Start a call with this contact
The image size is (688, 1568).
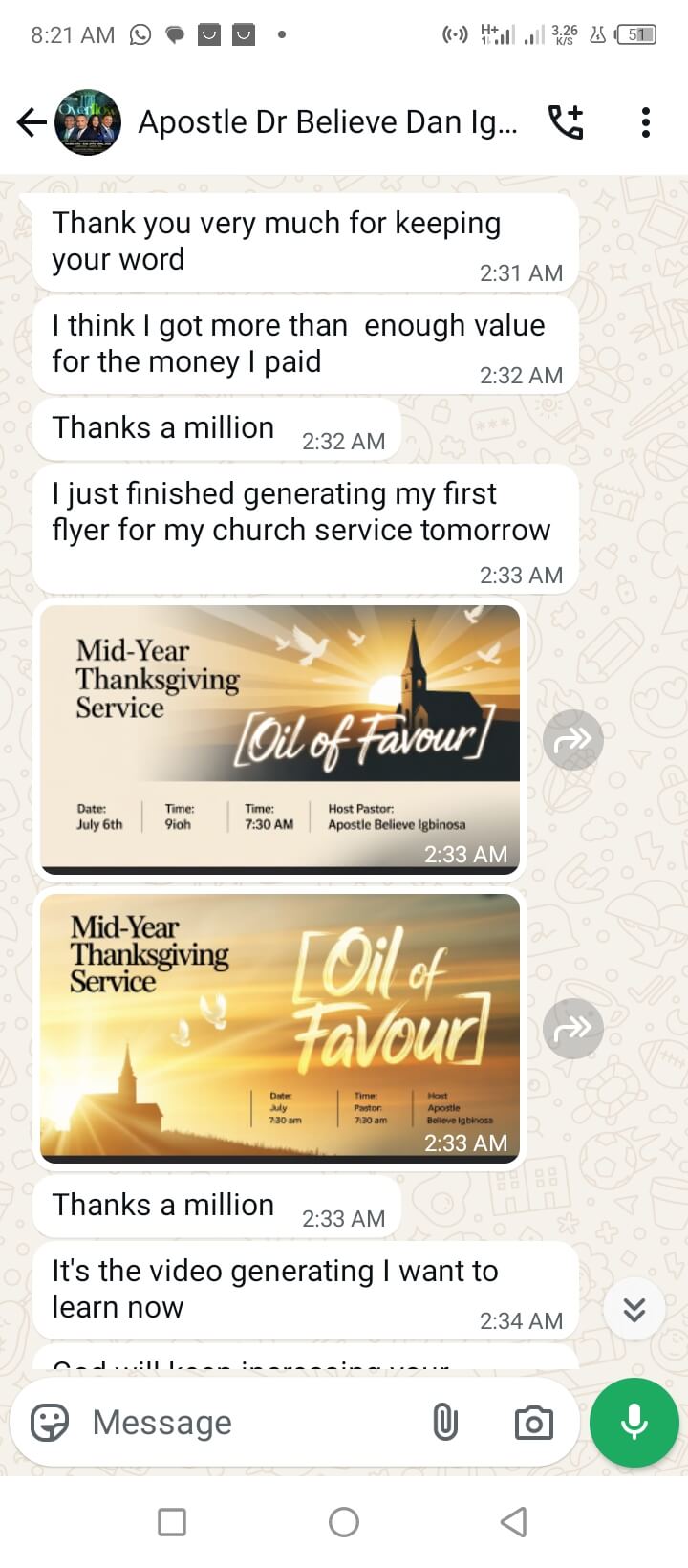(565, 122)
